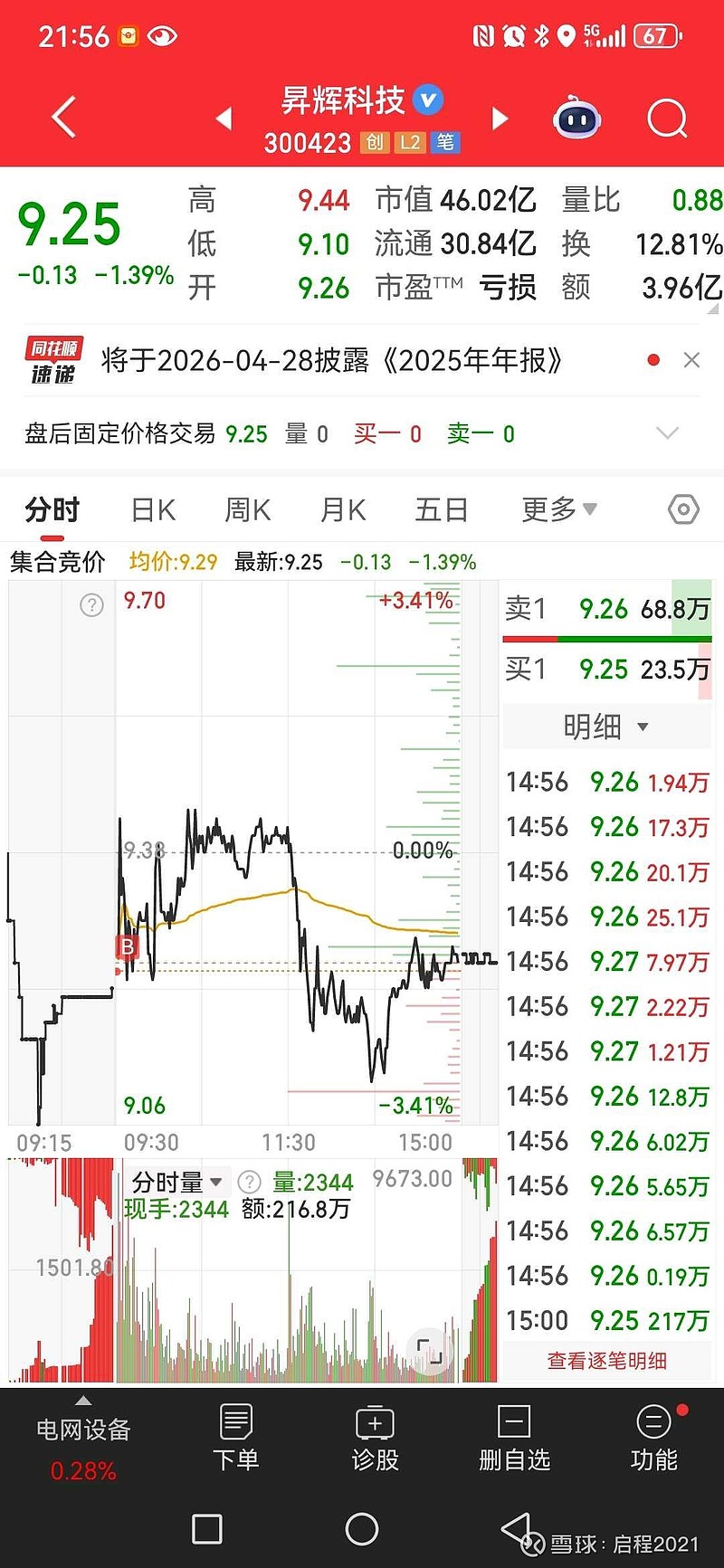724x1568 pixels.
Task: Tap the 2026-04-28 annual report announcement
Action: (x=335, y=360)
